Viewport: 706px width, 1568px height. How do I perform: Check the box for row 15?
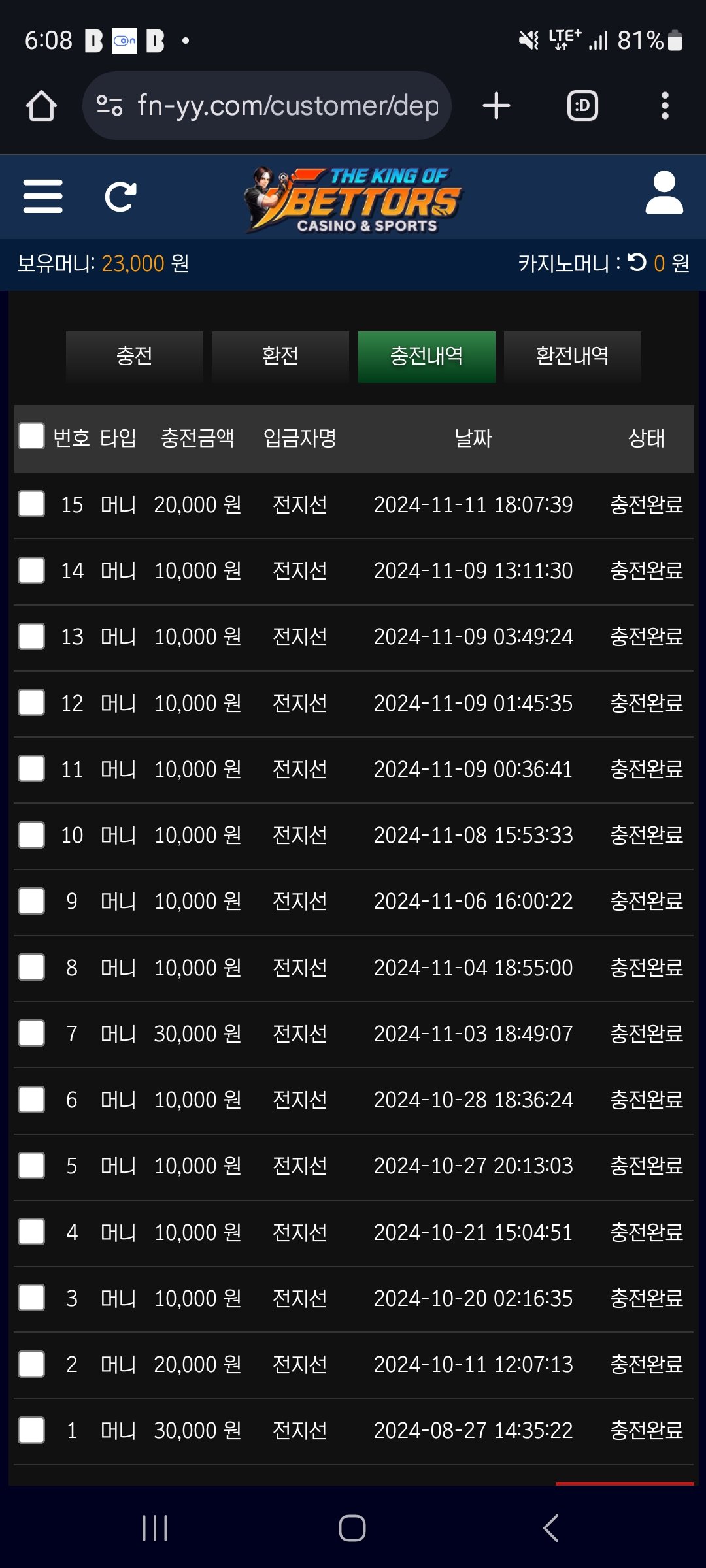click(31, 504)
